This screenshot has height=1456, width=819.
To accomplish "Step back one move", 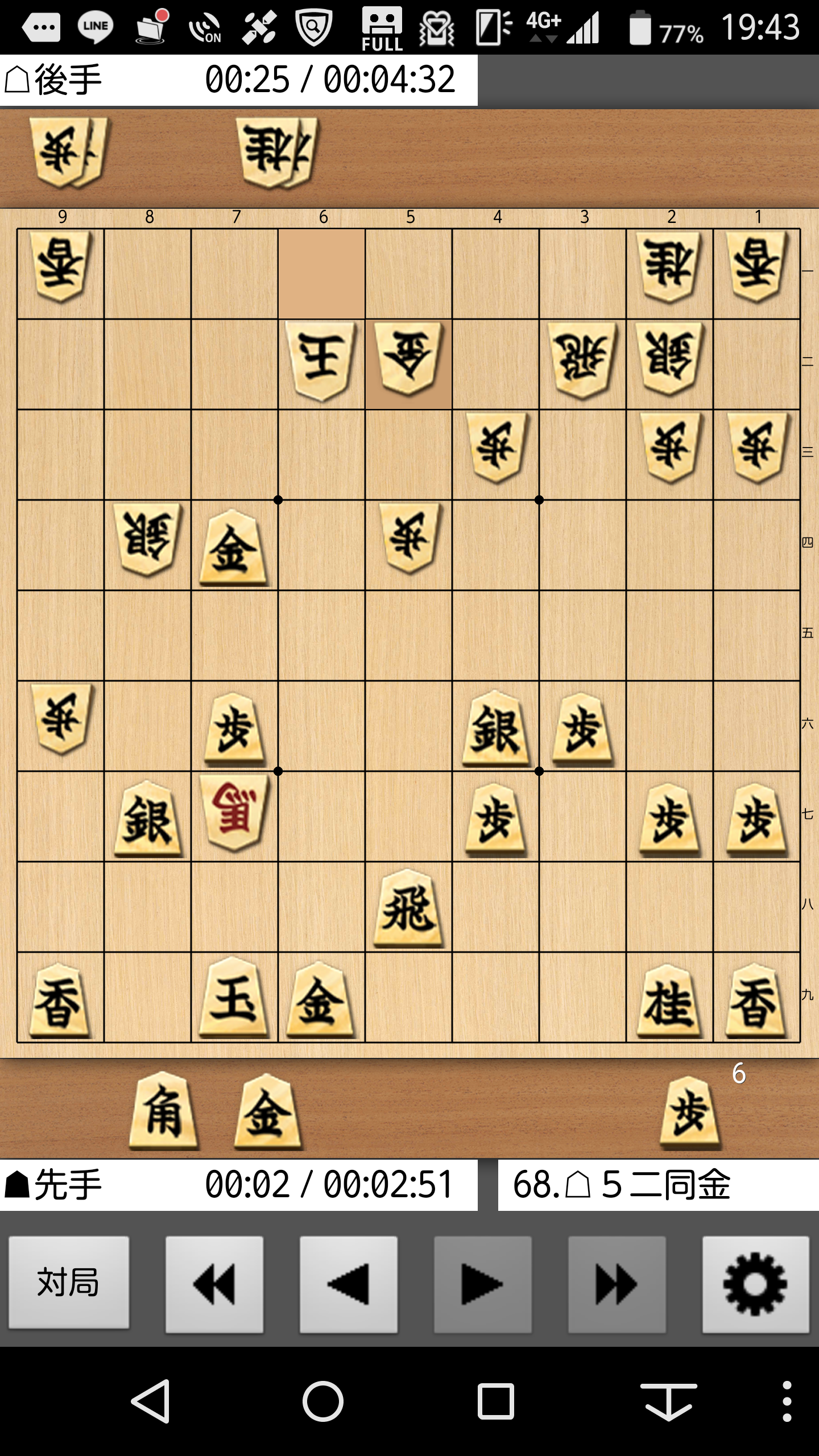I will [348, 1284].
